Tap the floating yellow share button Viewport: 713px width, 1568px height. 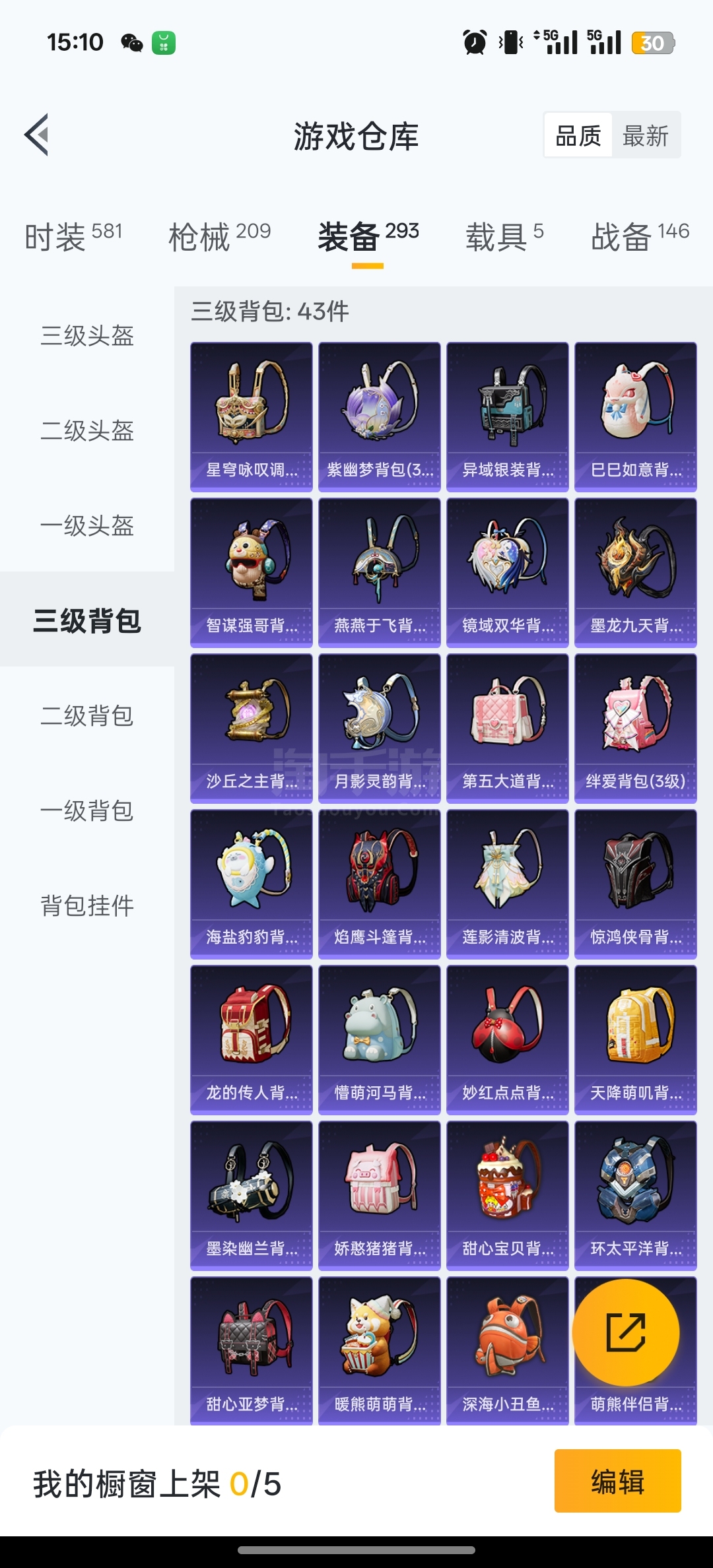pos(625,1332)
